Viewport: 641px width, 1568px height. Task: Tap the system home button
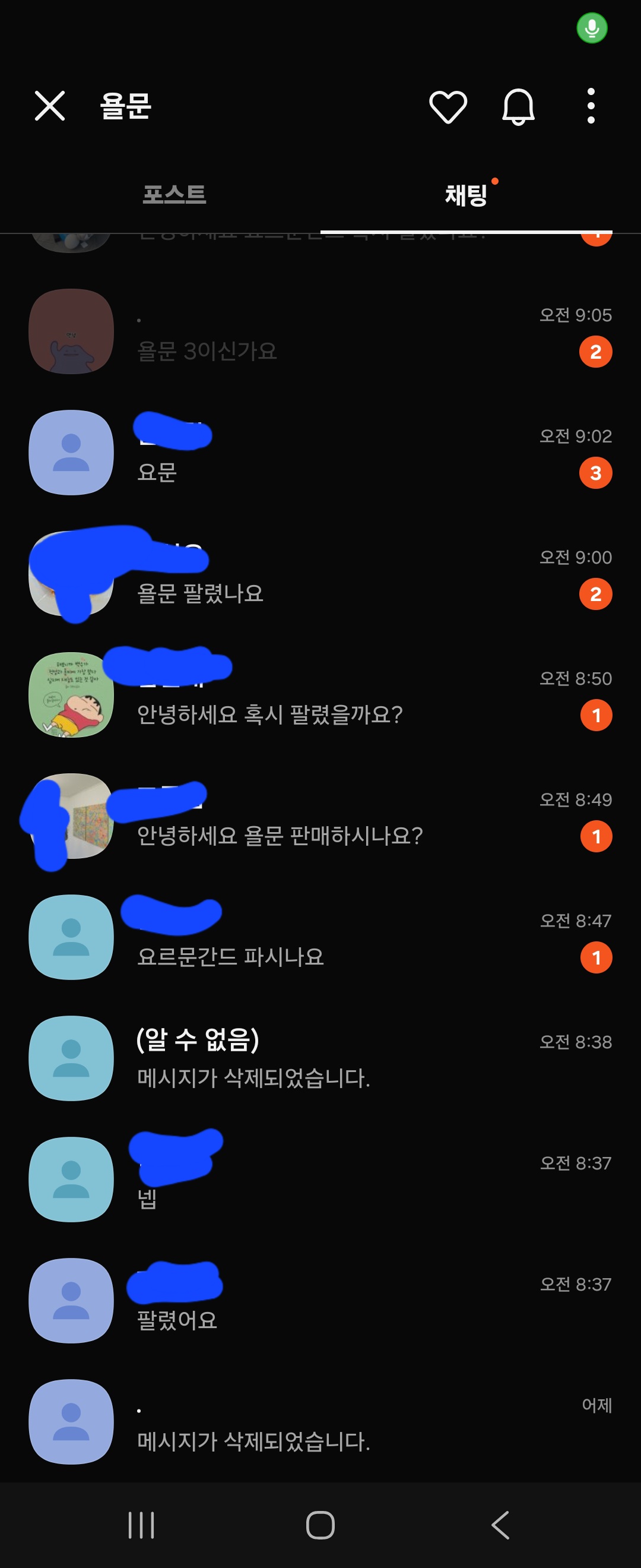[x=320, y=1525]
